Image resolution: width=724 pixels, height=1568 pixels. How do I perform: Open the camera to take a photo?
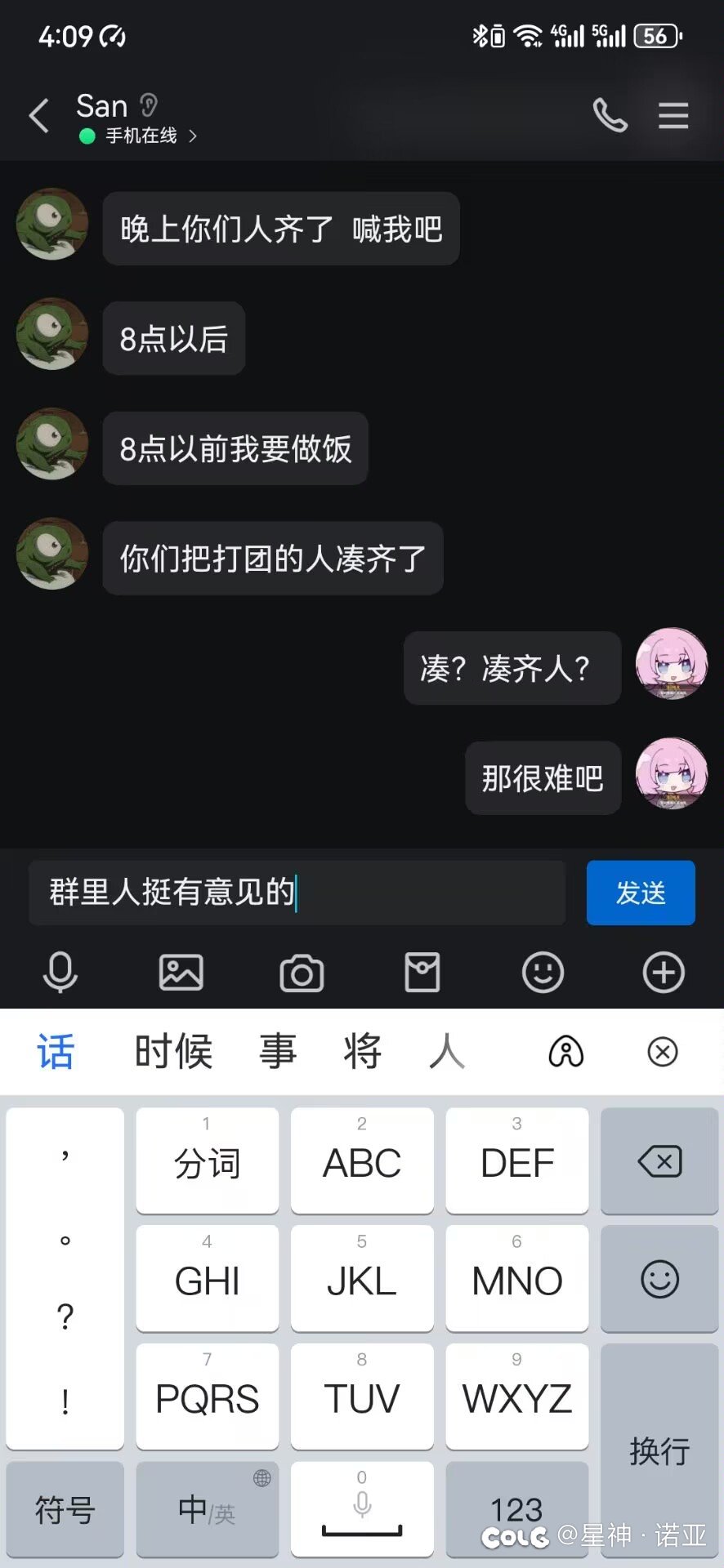pos(302,973)
